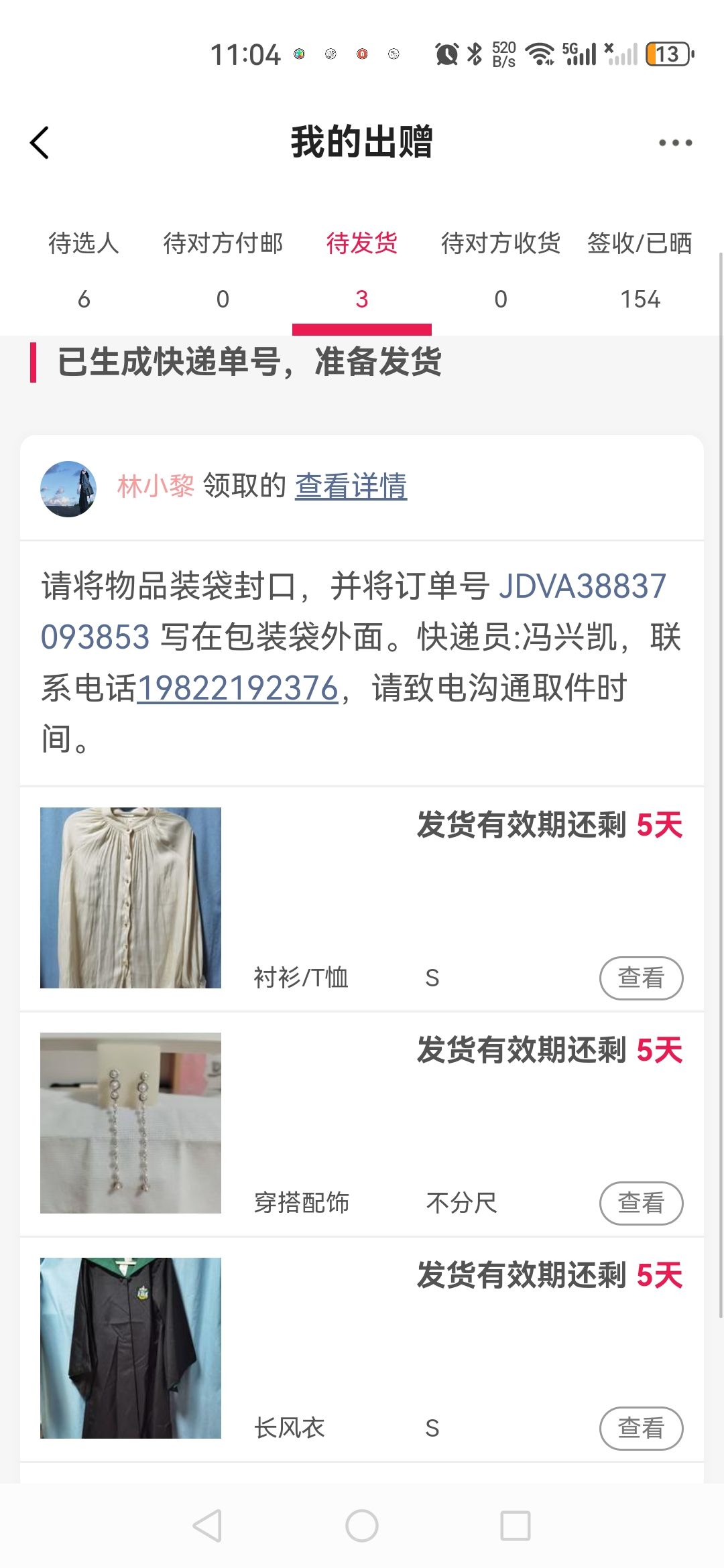Go back from 我的出赠 page

[x=40, y=143]
